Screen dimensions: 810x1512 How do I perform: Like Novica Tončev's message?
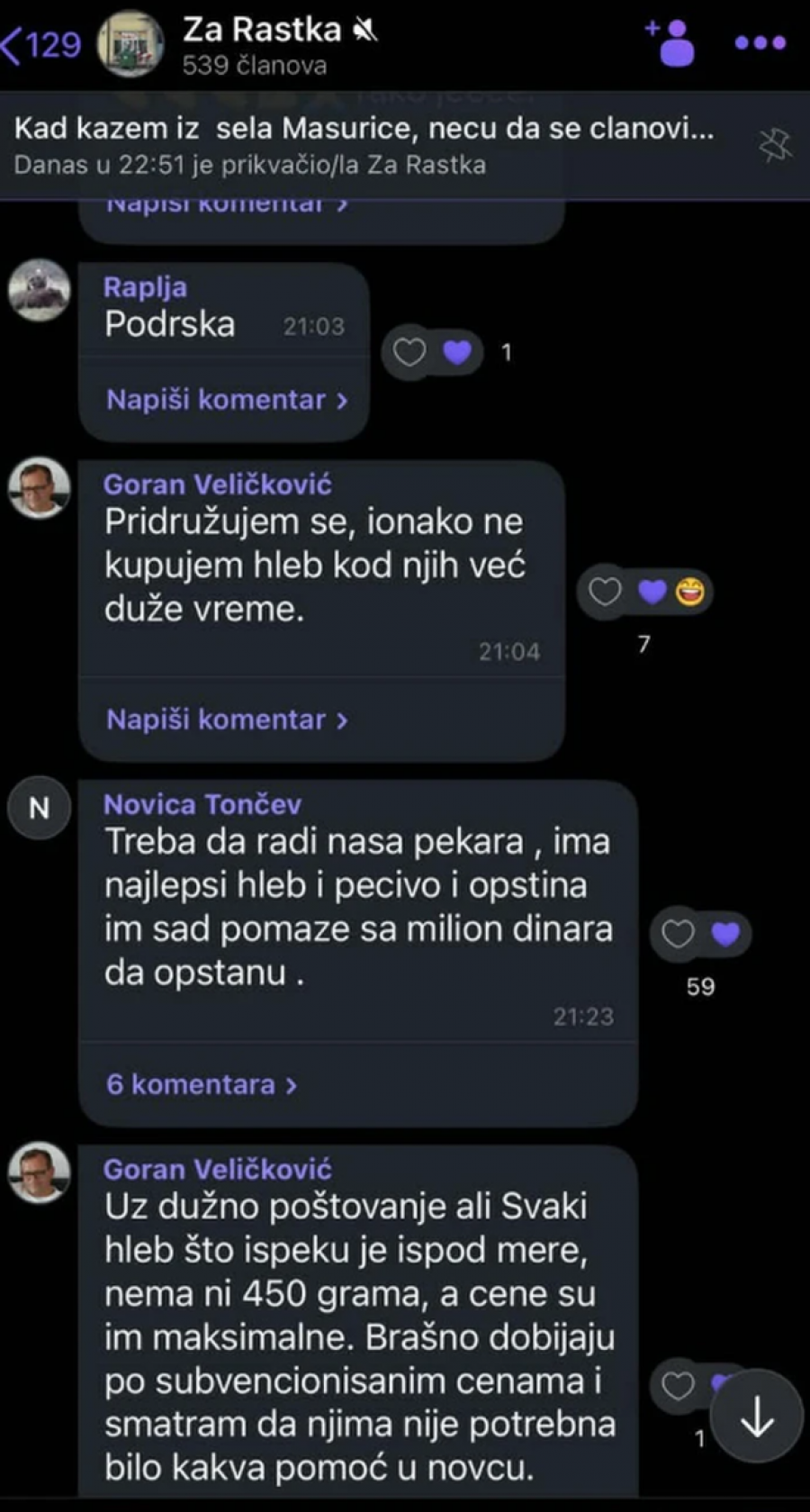678,934
